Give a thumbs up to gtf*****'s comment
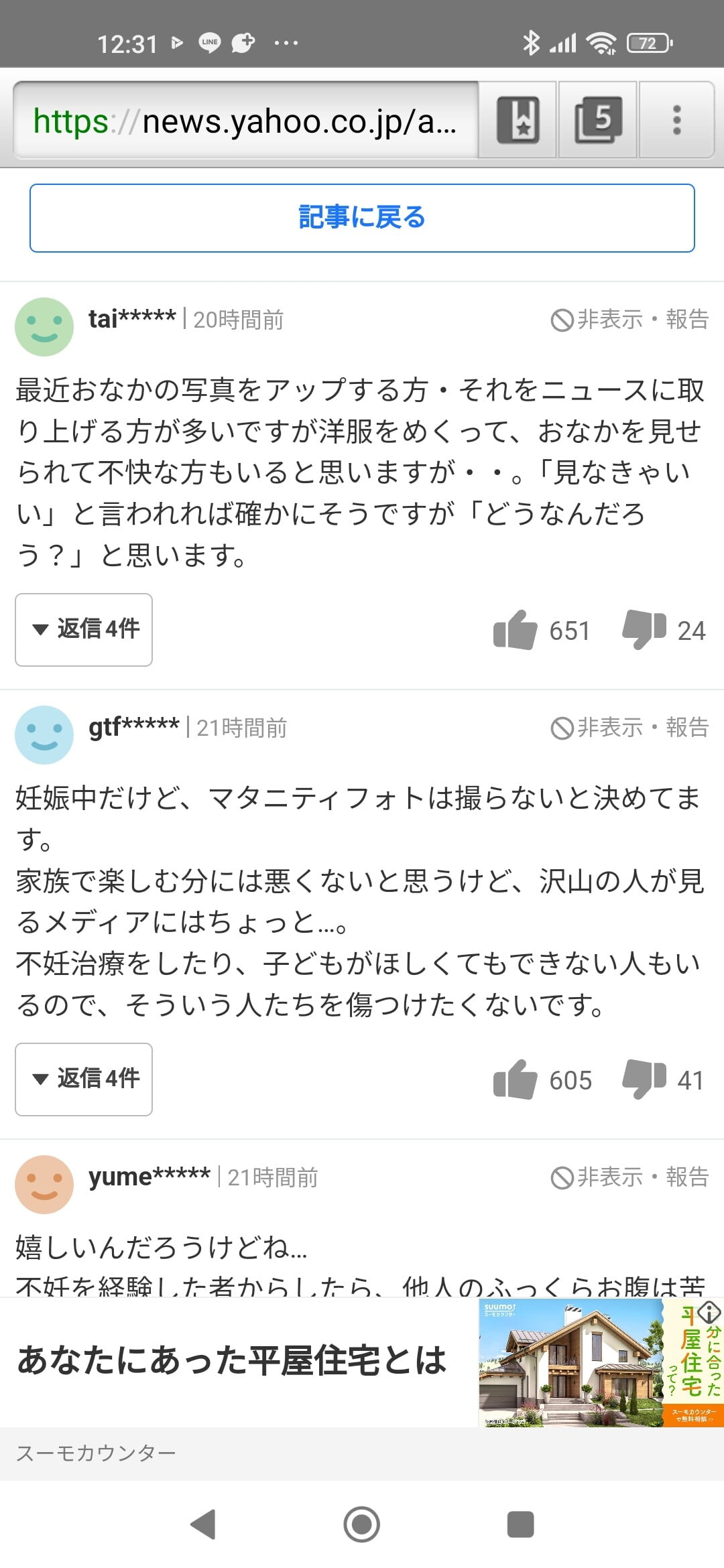Viewport: 724px width, 1568px height. tap(515, 1080)
